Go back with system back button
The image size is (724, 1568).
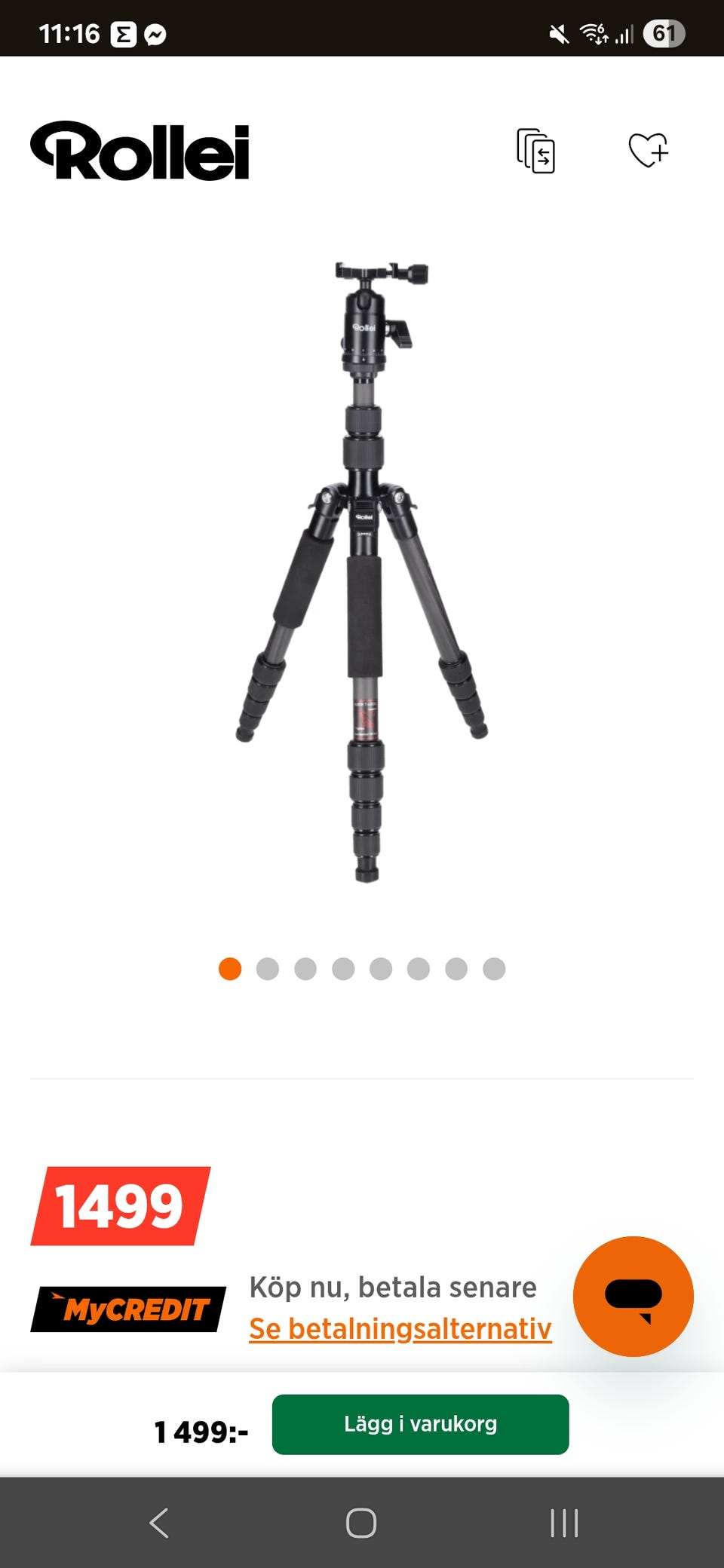(x=159, y=1523)
